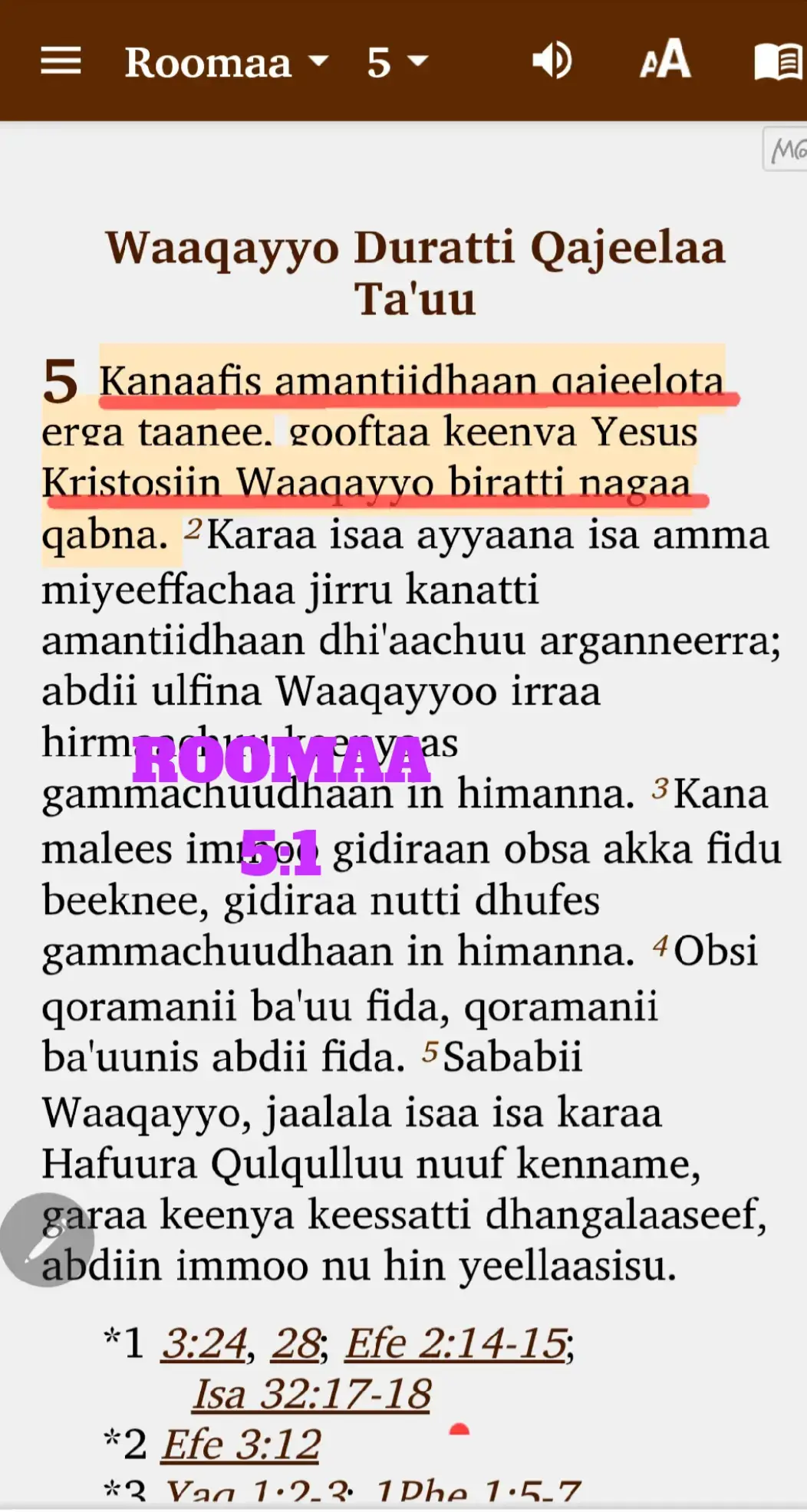Tap the MG version badge
Viewport: 807px width, 1512px height.
pos(786,149)
